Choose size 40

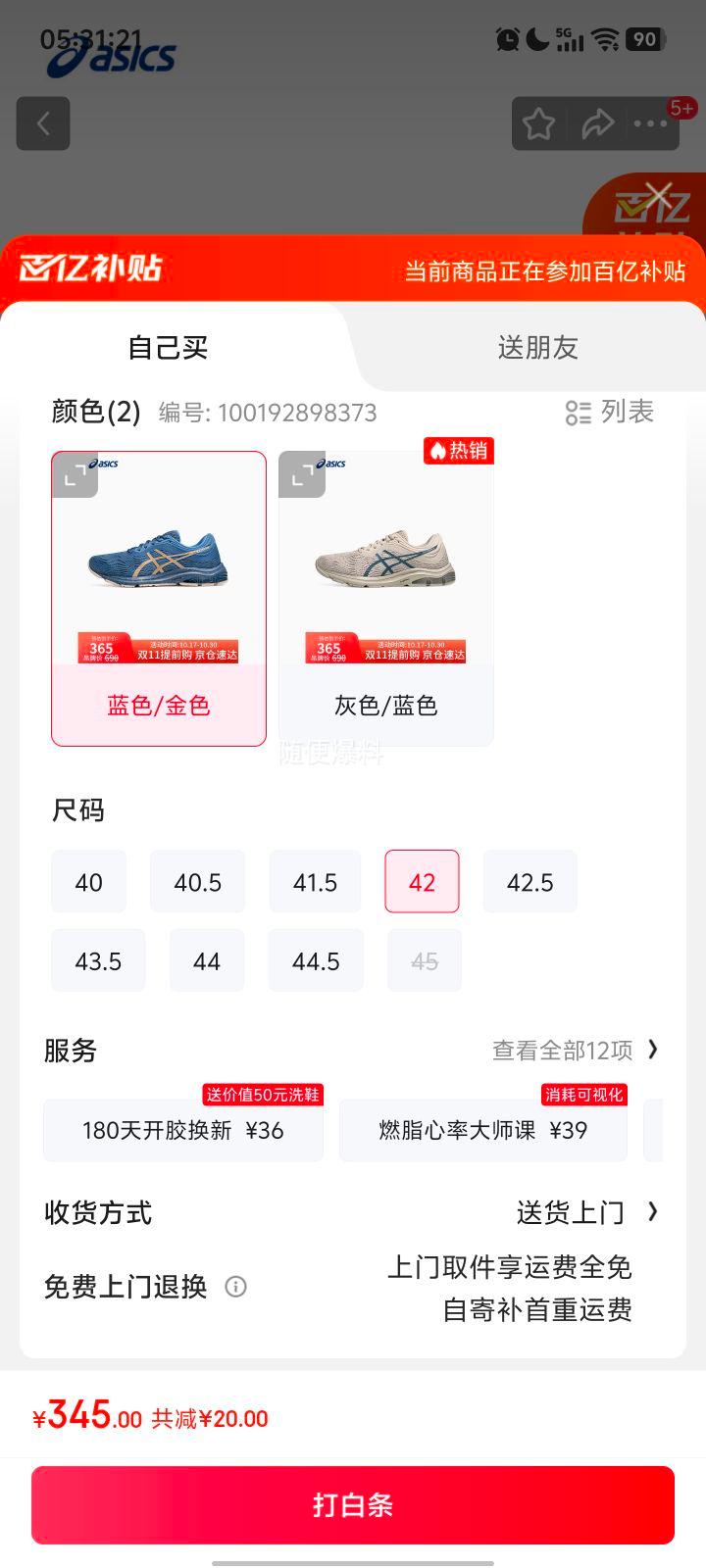(88, 882)
